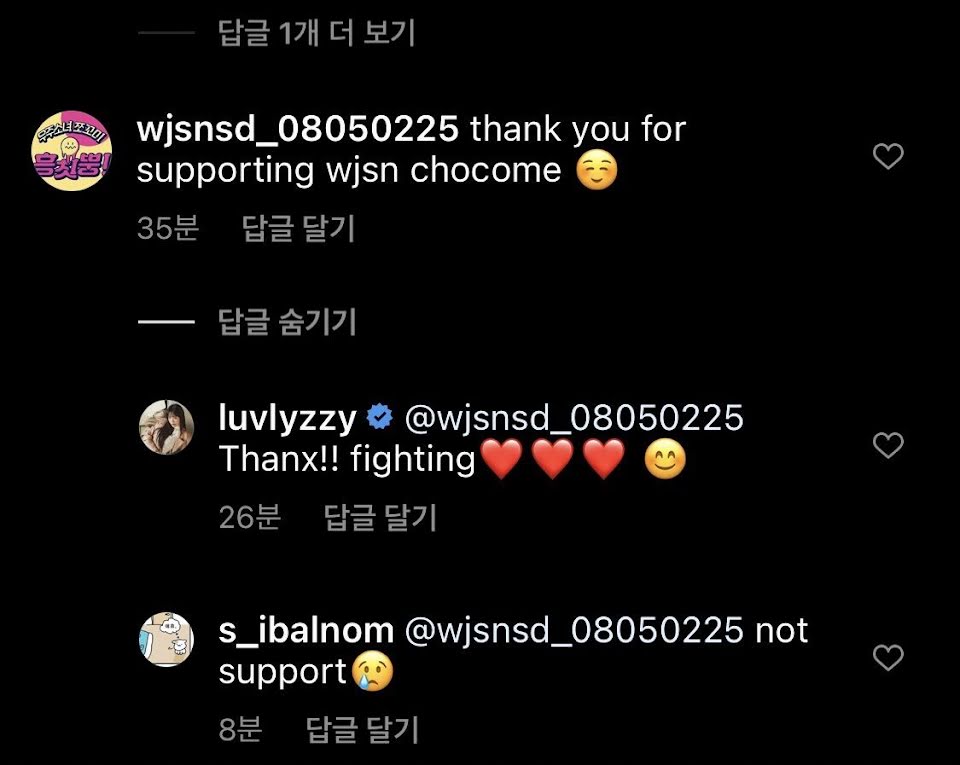Reply to wjsnsd_08050225's comment via 답글 달기
960x765 pixels.
tap(298, 229)
